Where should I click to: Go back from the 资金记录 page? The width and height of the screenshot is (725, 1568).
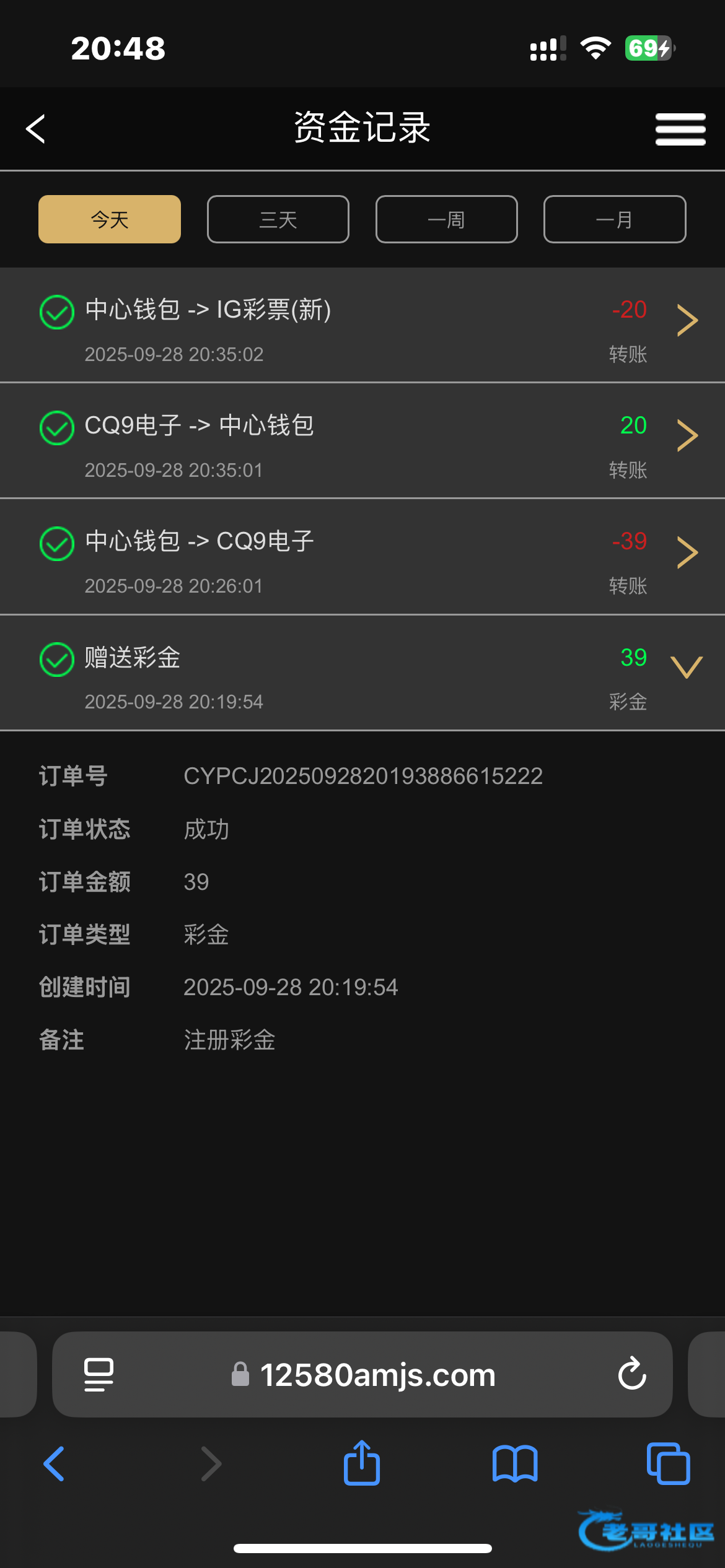[x=36, y=129]
